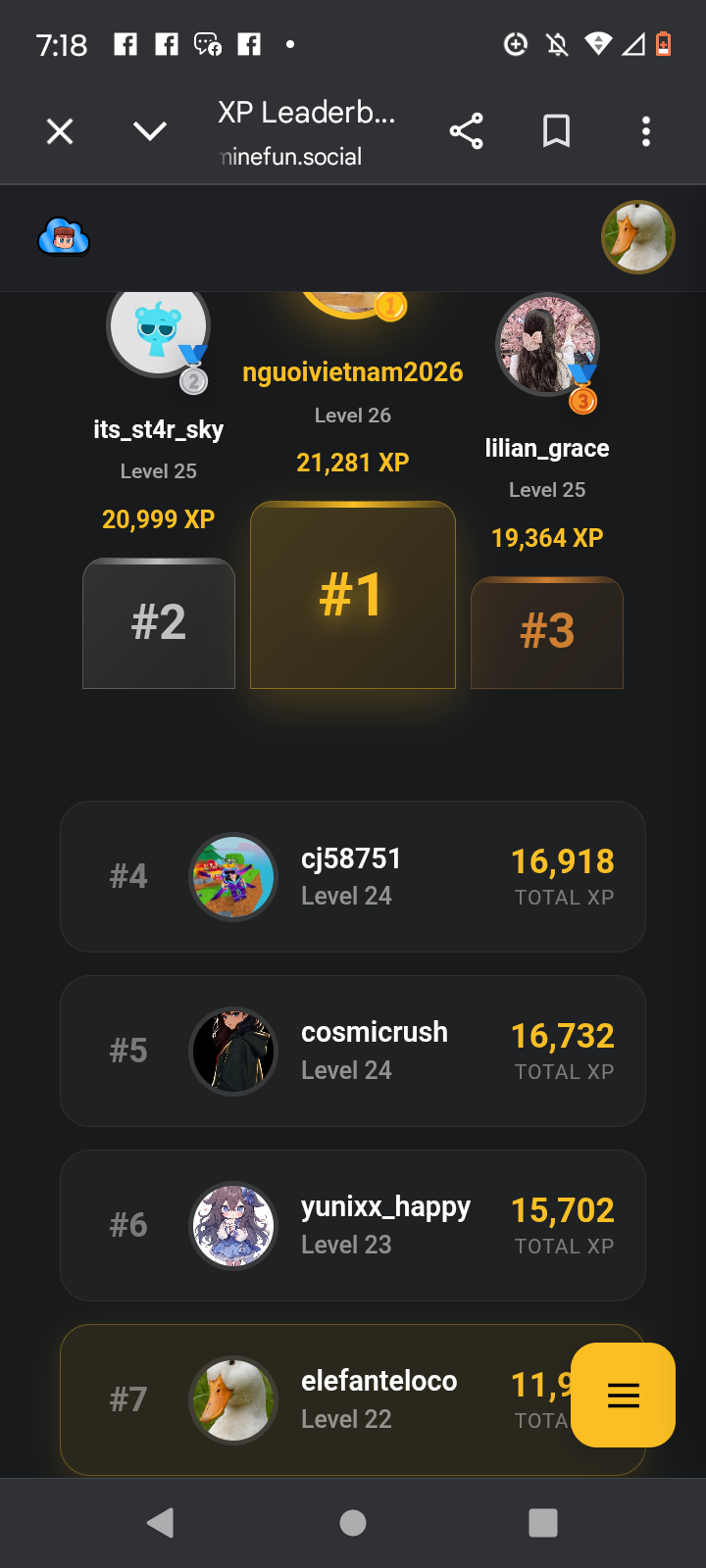The height and width of the screenshot is (1568, 706).
Task: Close the in-app browser tab
Action: tap(60, 131)
